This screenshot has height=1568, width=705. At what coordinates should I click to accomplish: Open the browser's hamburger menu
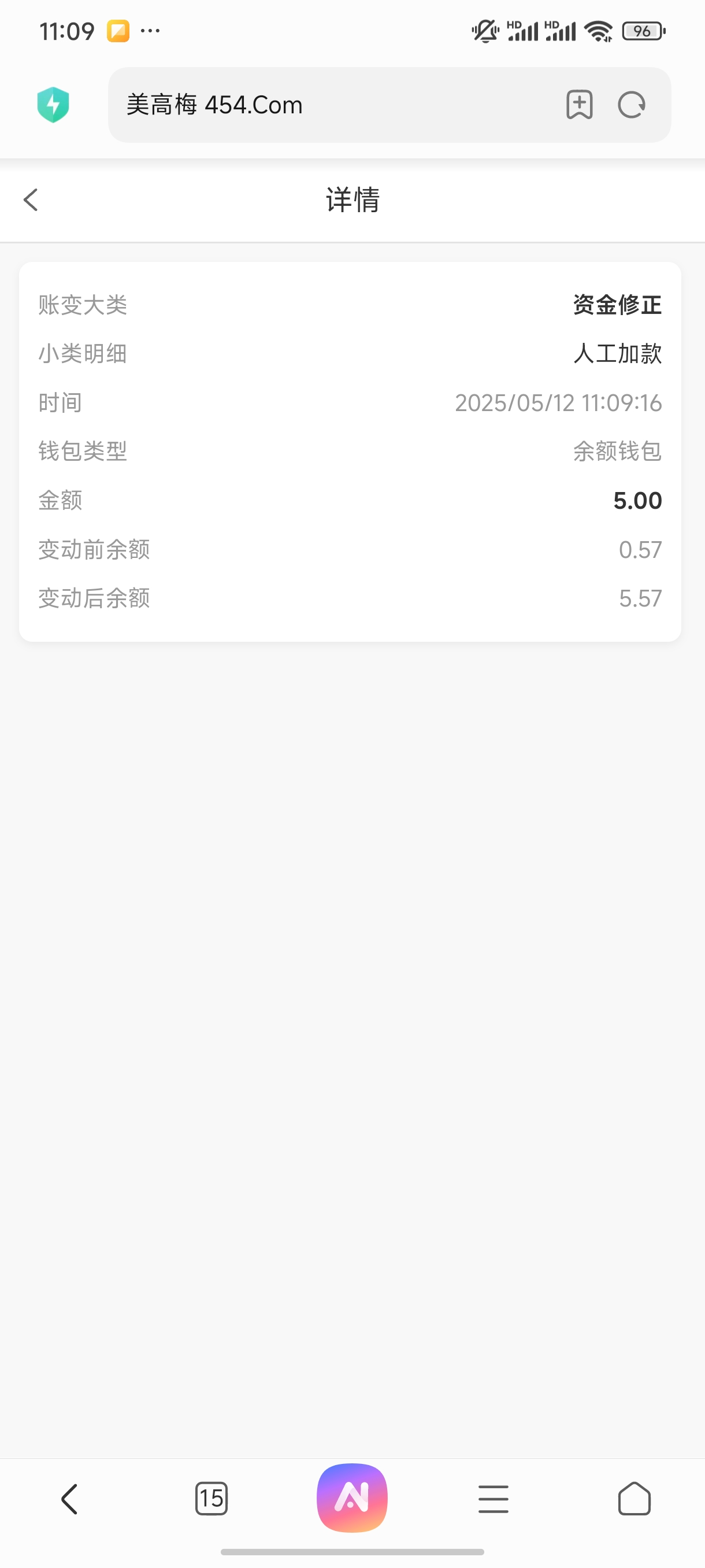pos(493,1498)
